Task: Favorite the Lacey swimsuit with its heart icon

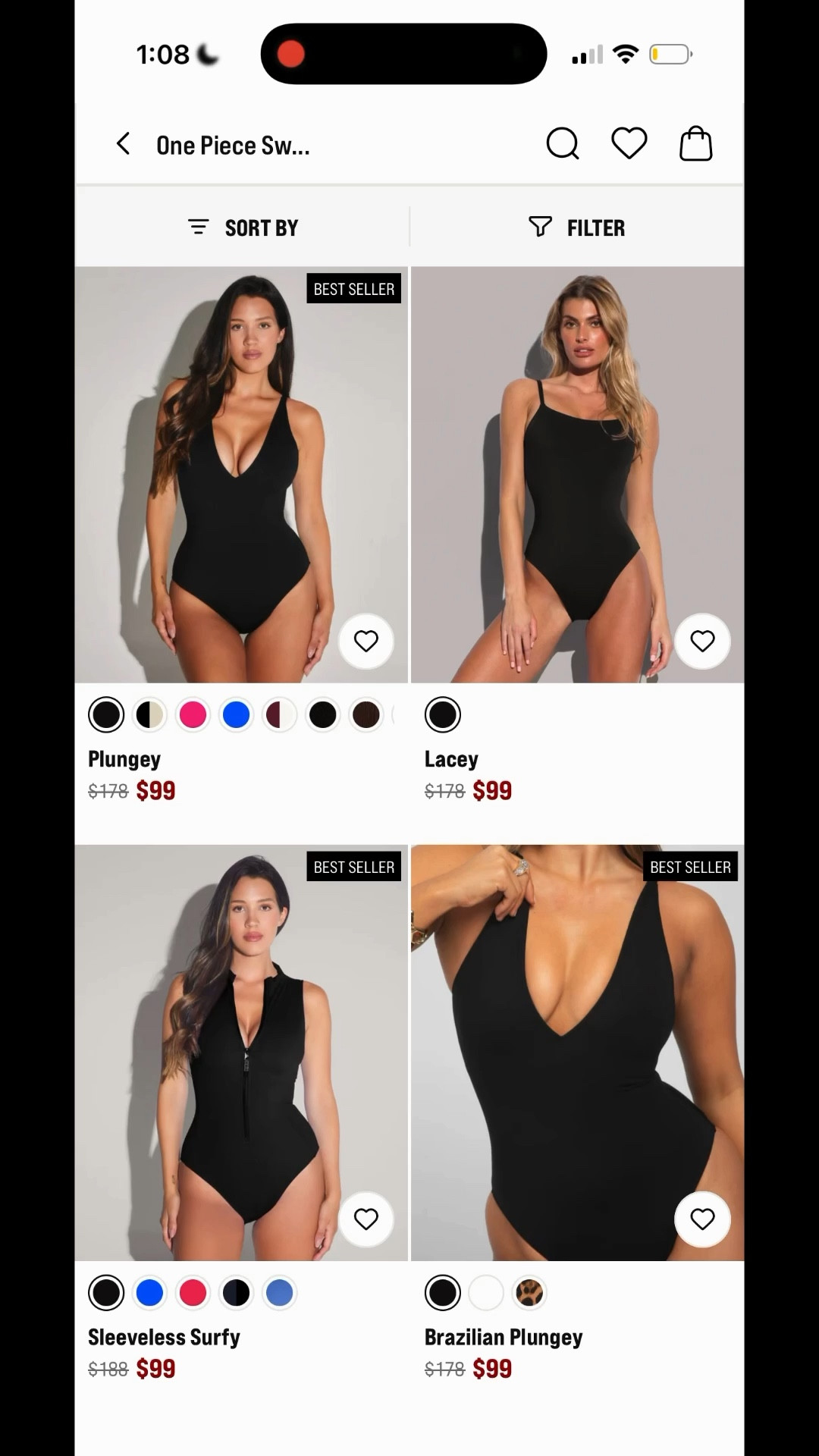Action: tap(702, 641)
